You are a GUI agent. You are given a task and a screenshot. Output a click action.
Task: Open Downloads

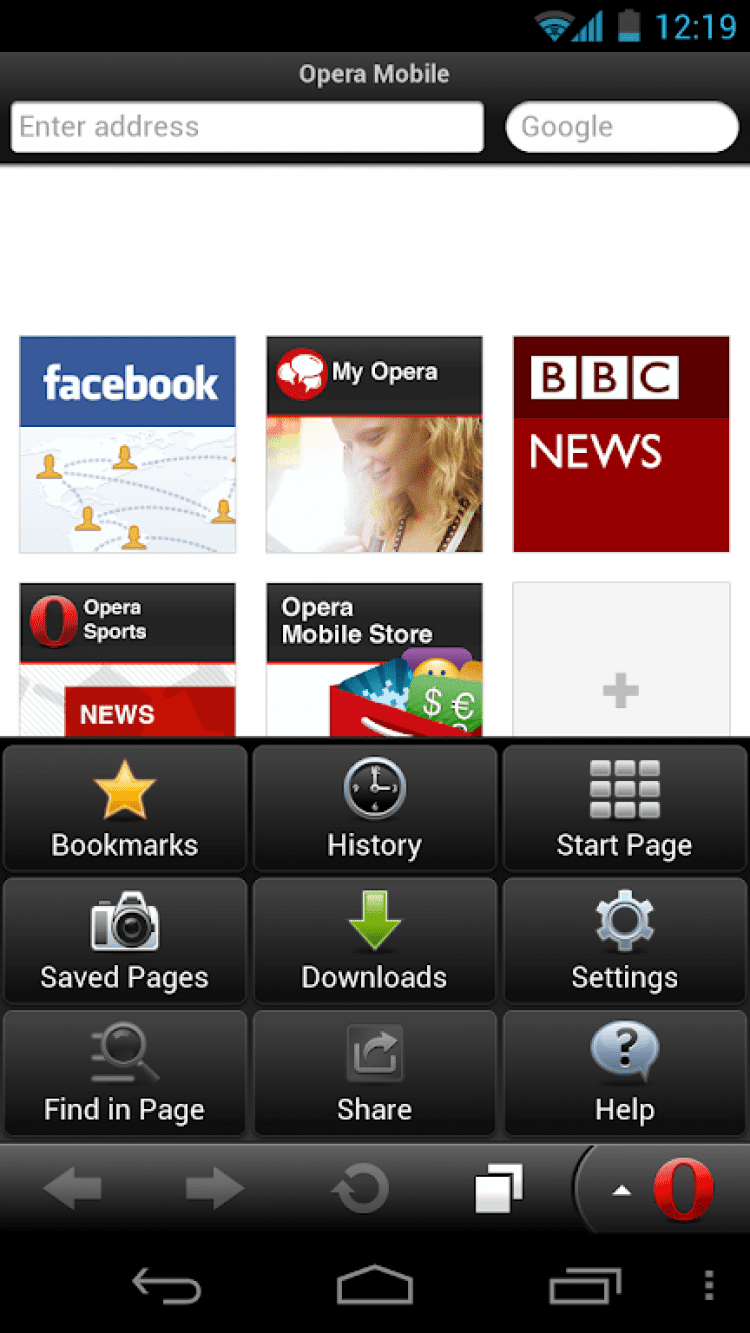click(374, 941)
